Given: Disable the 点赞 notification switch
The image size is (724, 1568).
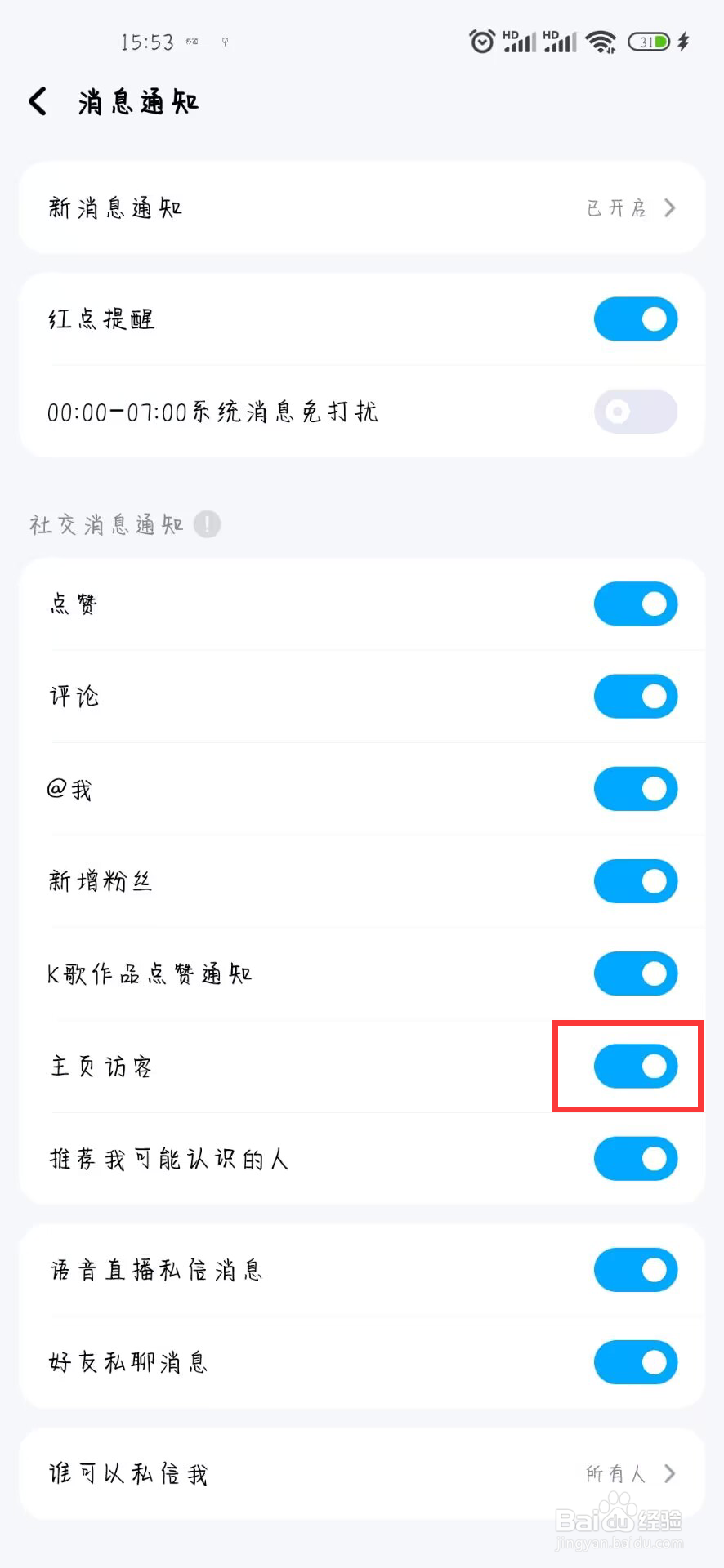Looking at the screenshot, I should coord(635,604).
